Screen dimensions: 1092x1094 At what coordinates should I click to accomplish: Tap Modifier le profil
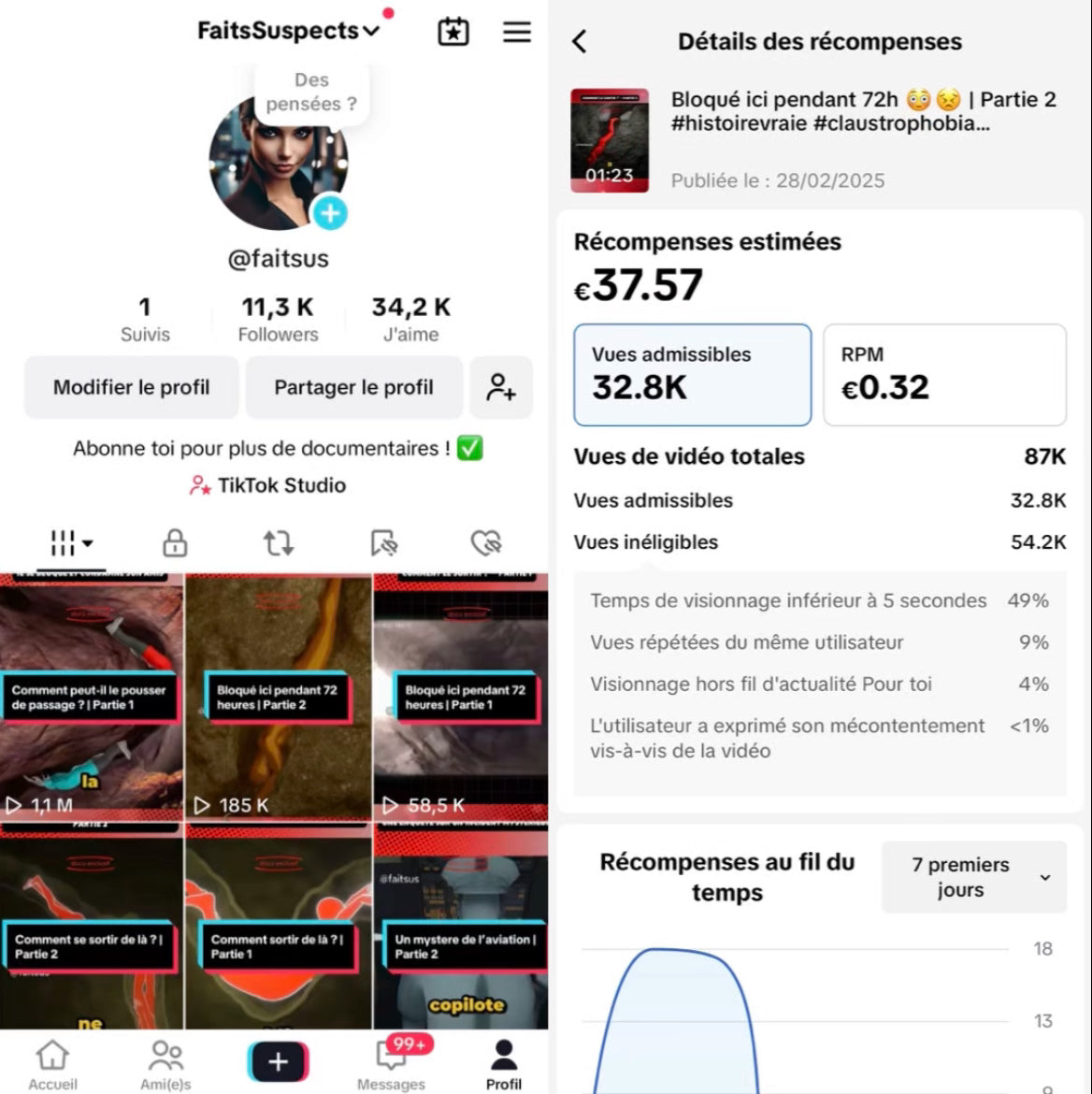[132, 387]
